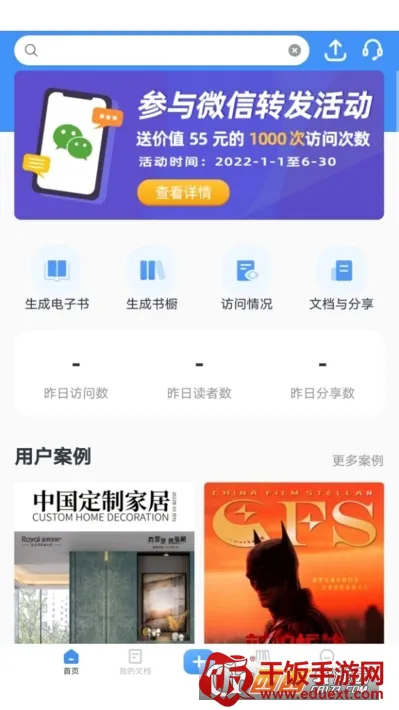Tap the 更多案例 link

point(358,461)
